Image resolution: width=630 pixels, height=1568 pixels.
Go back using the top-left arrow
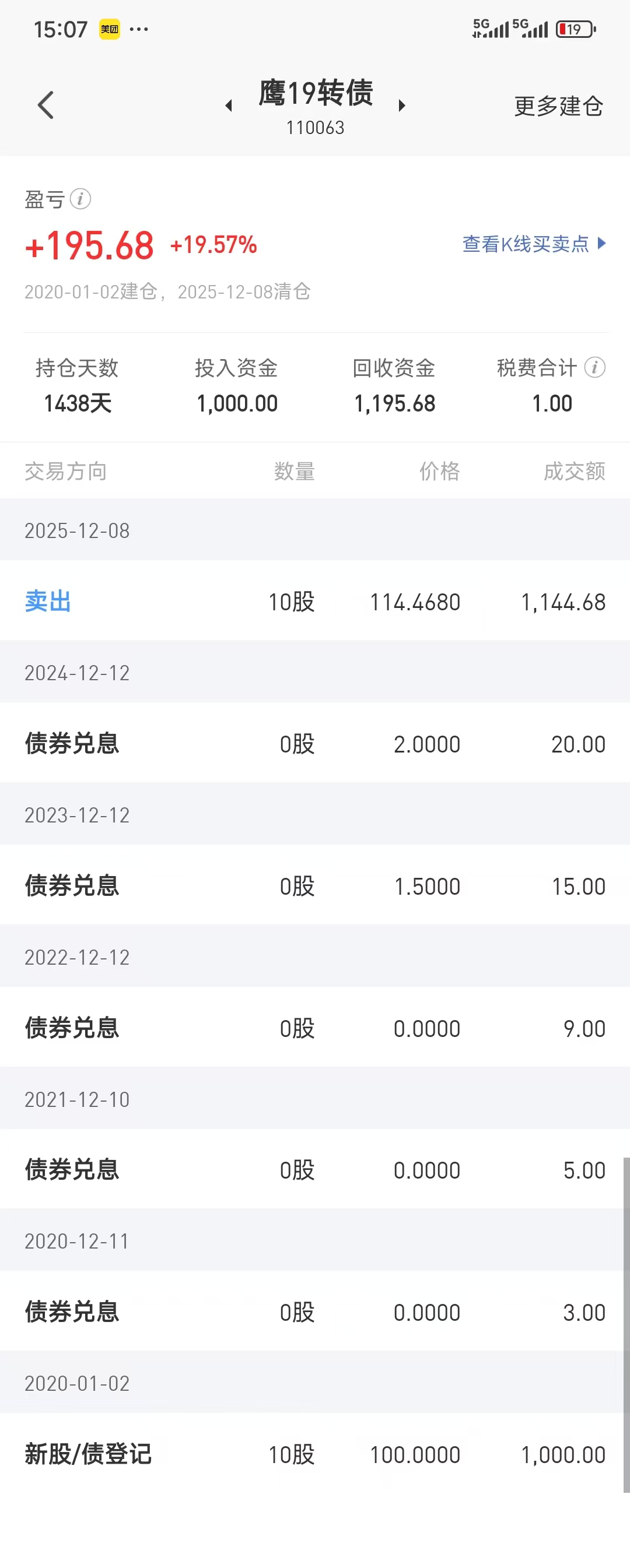(45, 106)
